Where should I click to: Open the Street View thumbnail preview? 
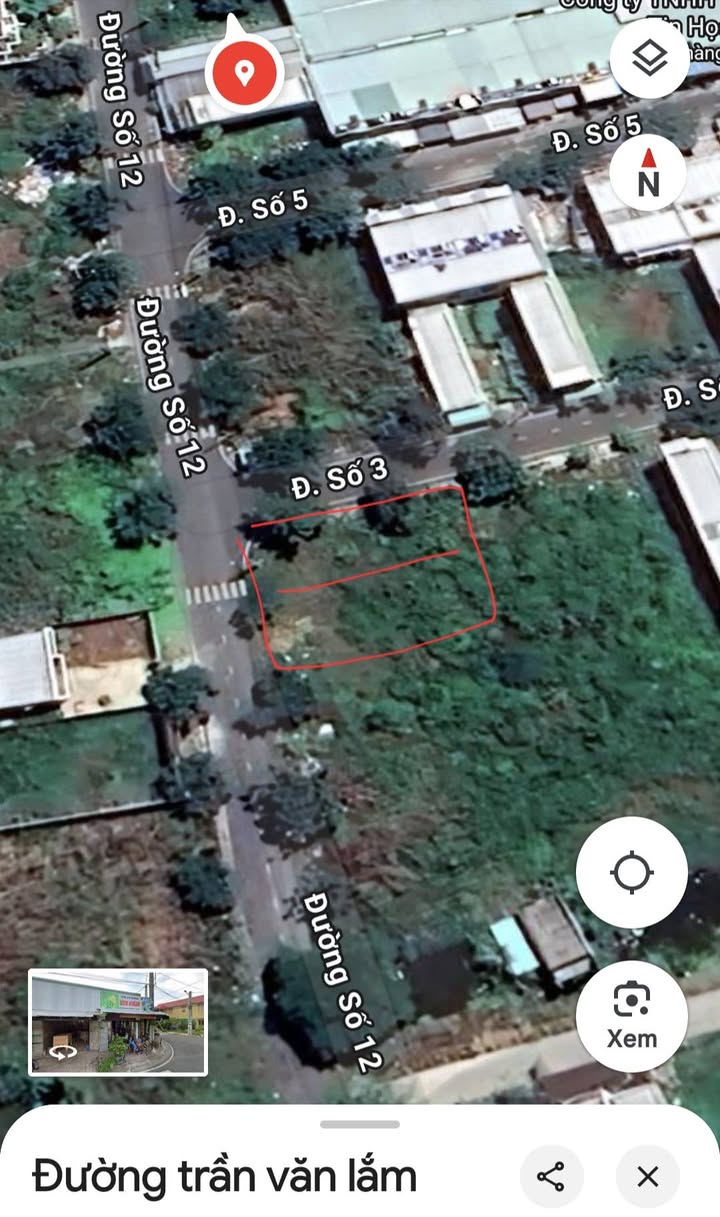tap(118, 1022)
